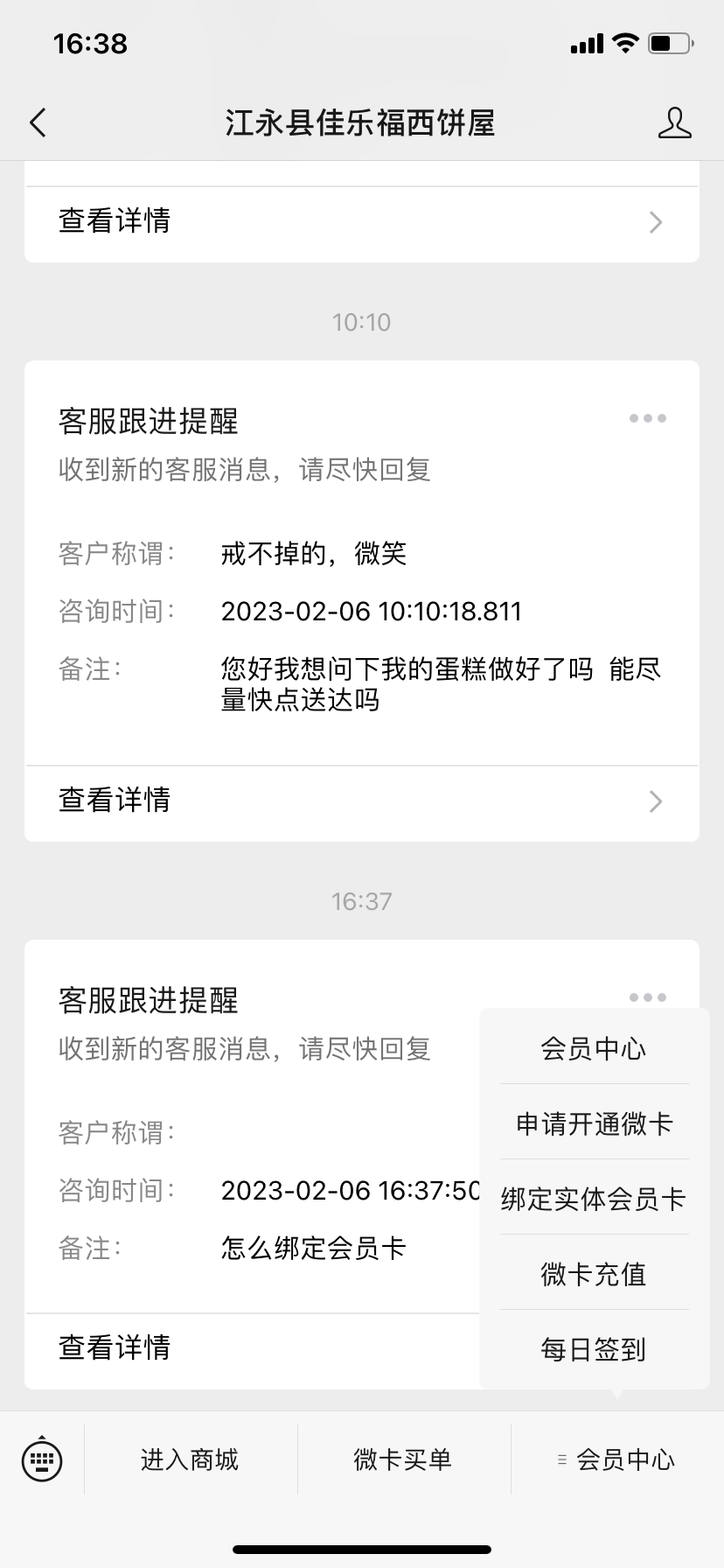724x1568 pixels.
Task: Tap 进入商城 in the bottom bar
Action: [191, 1459]
